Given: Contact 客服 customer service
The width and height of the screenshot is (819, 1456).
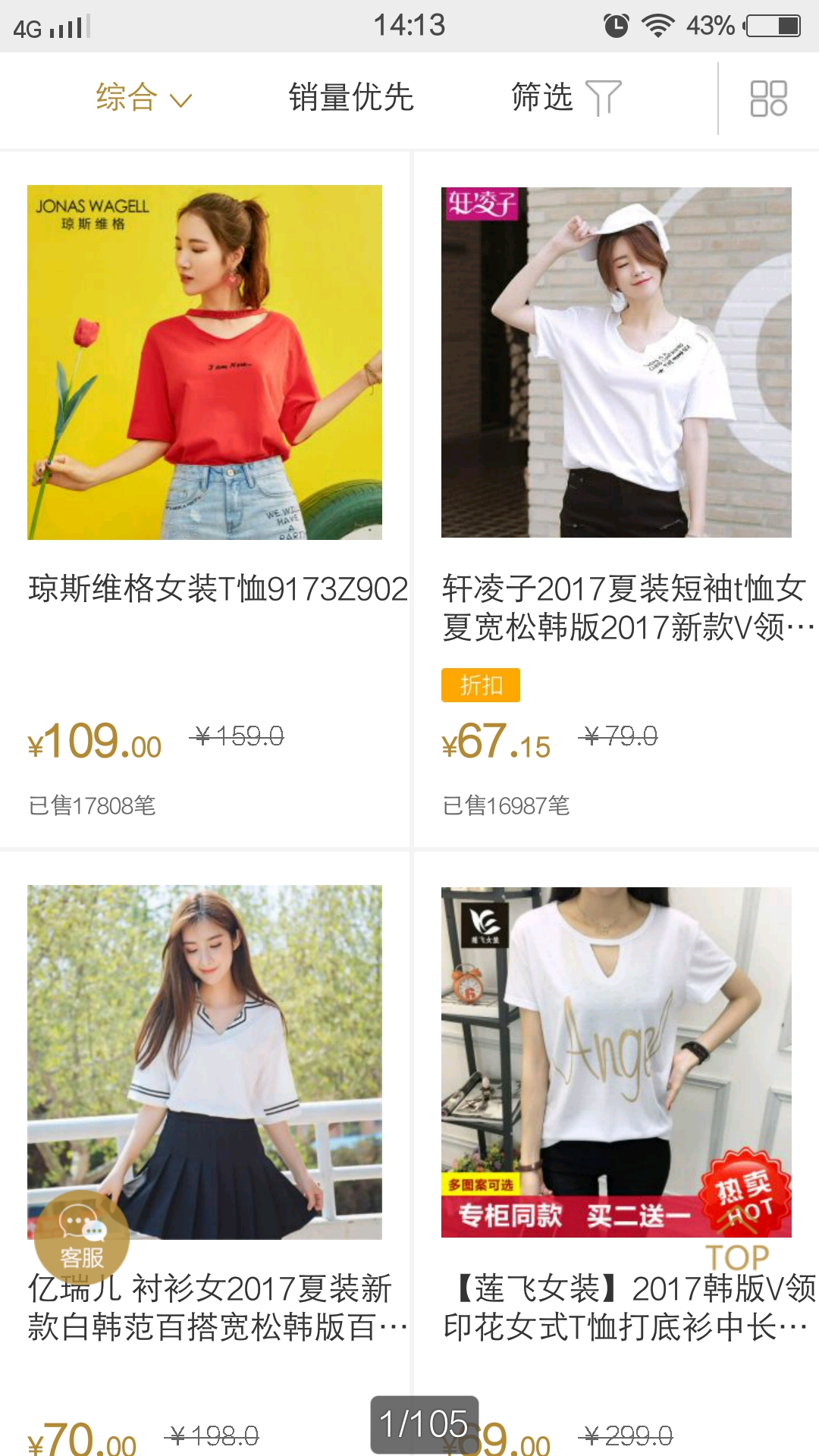Looking at the screenshot, I should [81, 1236].
